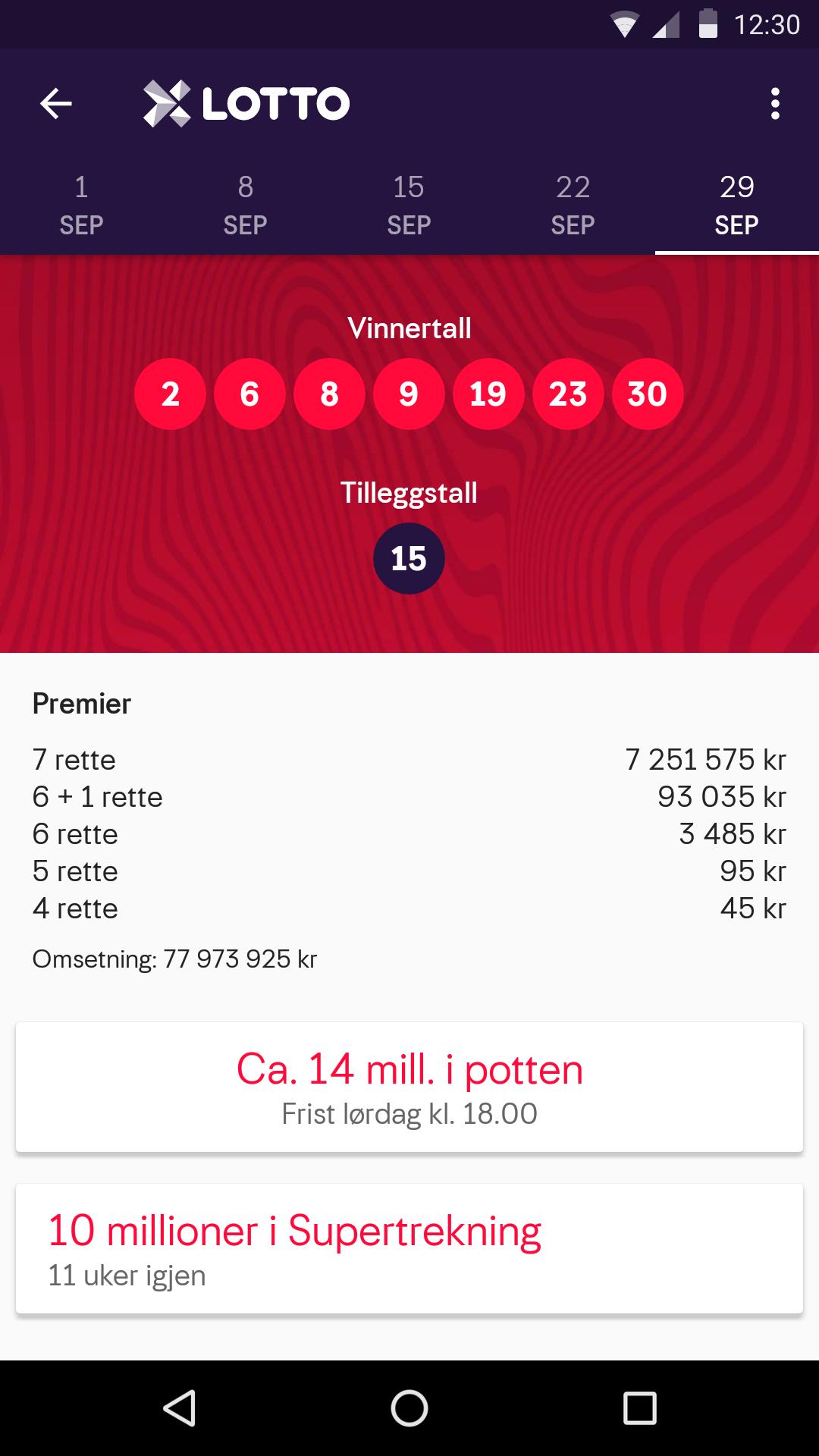Tap the system home button
The width and height of the screenshot is (819, 1456).
(x=409, y=1408)
